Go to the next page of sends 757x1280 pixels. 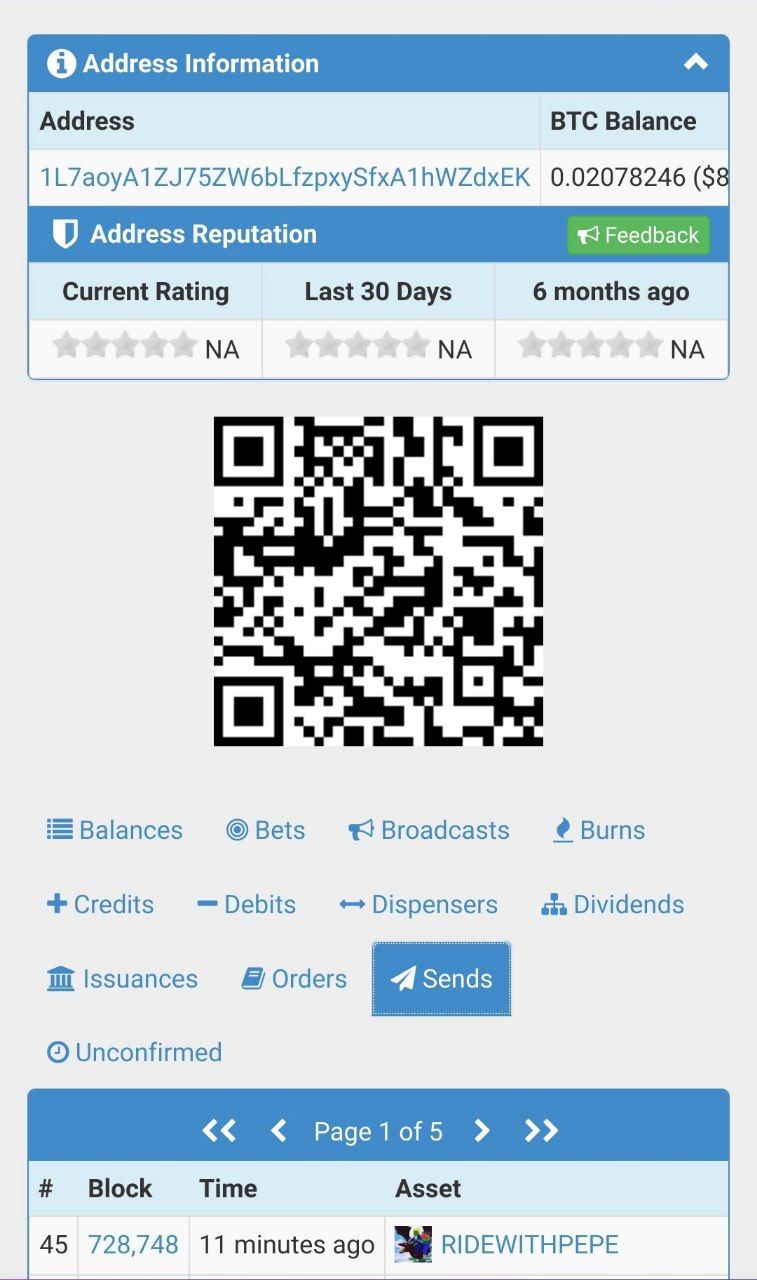[482, 1131]
